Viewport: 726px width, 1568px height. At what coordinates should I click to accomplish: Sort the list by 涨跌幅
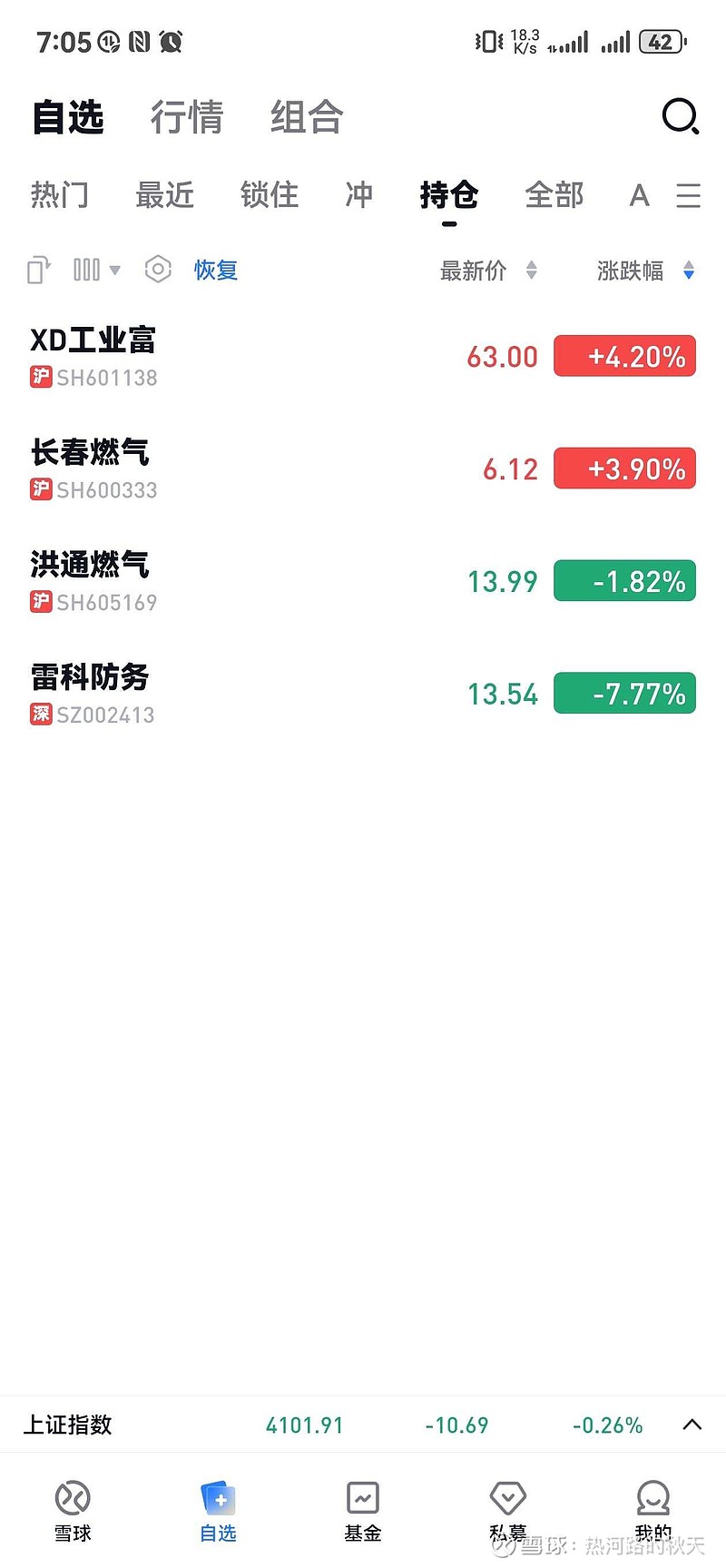point(644,271)
